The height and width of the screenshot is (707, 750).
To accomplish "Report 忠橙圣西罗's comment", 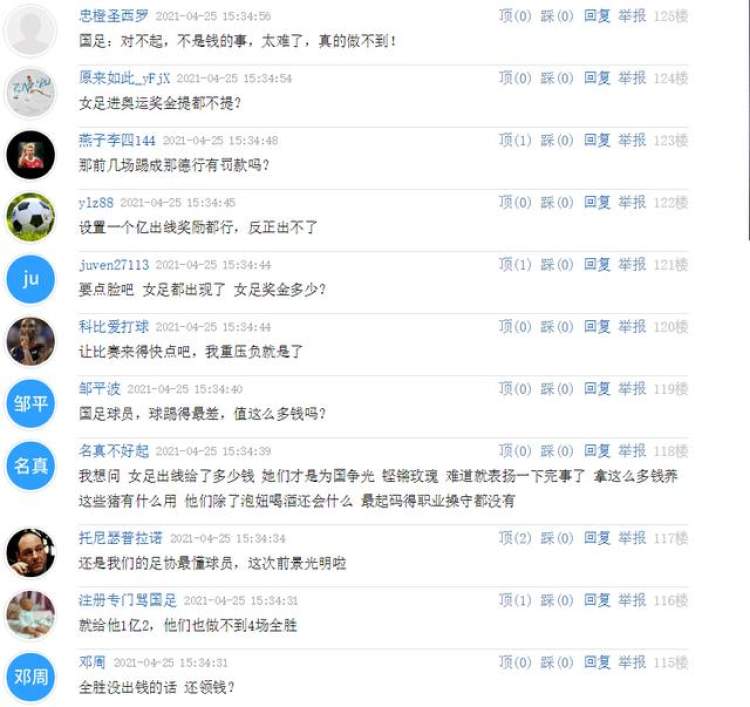I will [x=632, y=16].
